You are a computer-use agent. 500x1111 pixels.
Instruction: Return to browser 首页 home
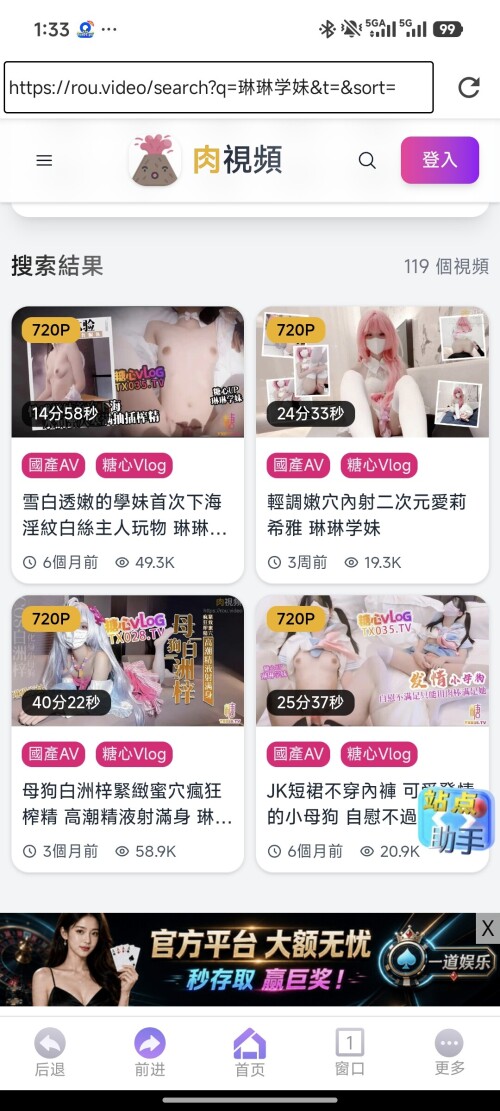(249, 1052)
